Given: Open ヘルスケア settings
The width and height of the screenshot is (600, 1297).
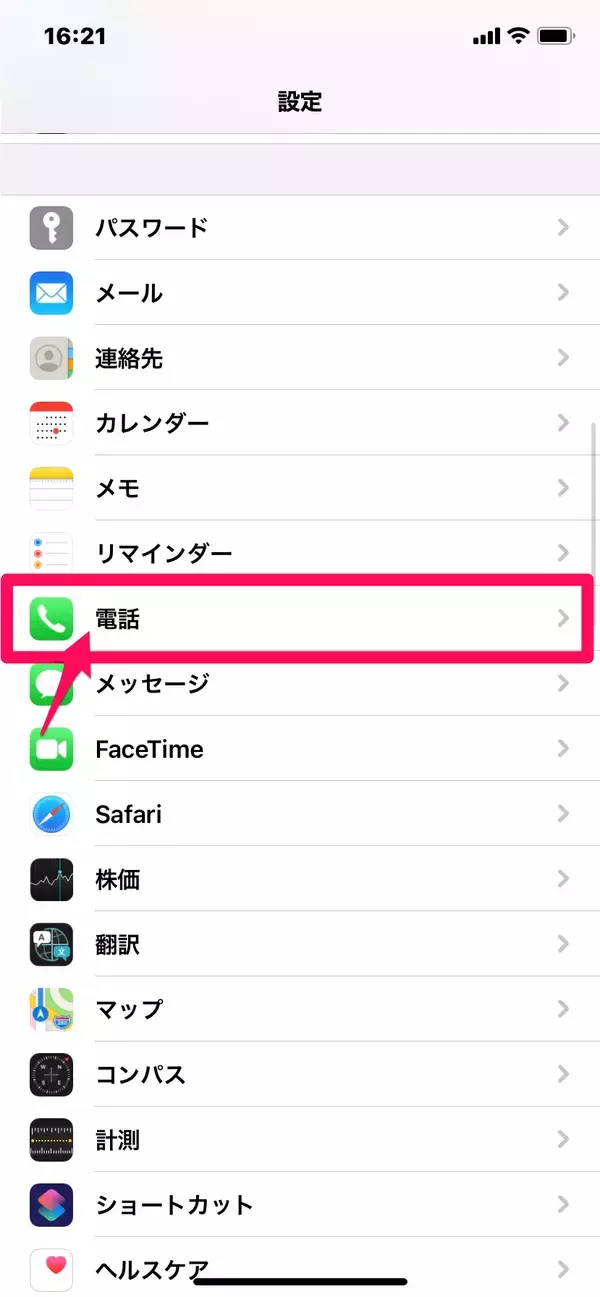Looking at the screenshot, I should [x=300, y=1262].
